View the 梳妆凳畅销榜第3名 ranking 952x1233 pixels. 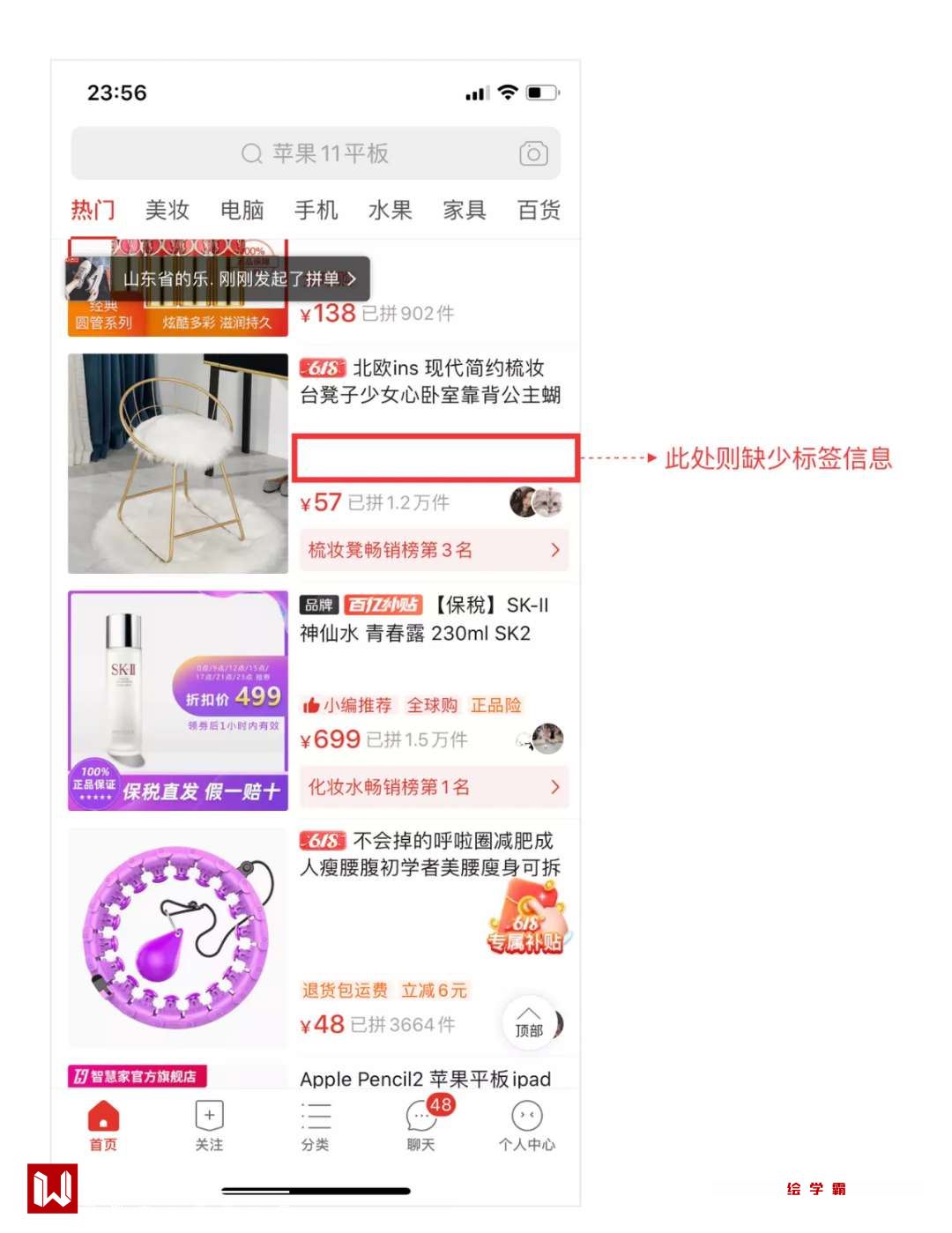tap(434, 550)
